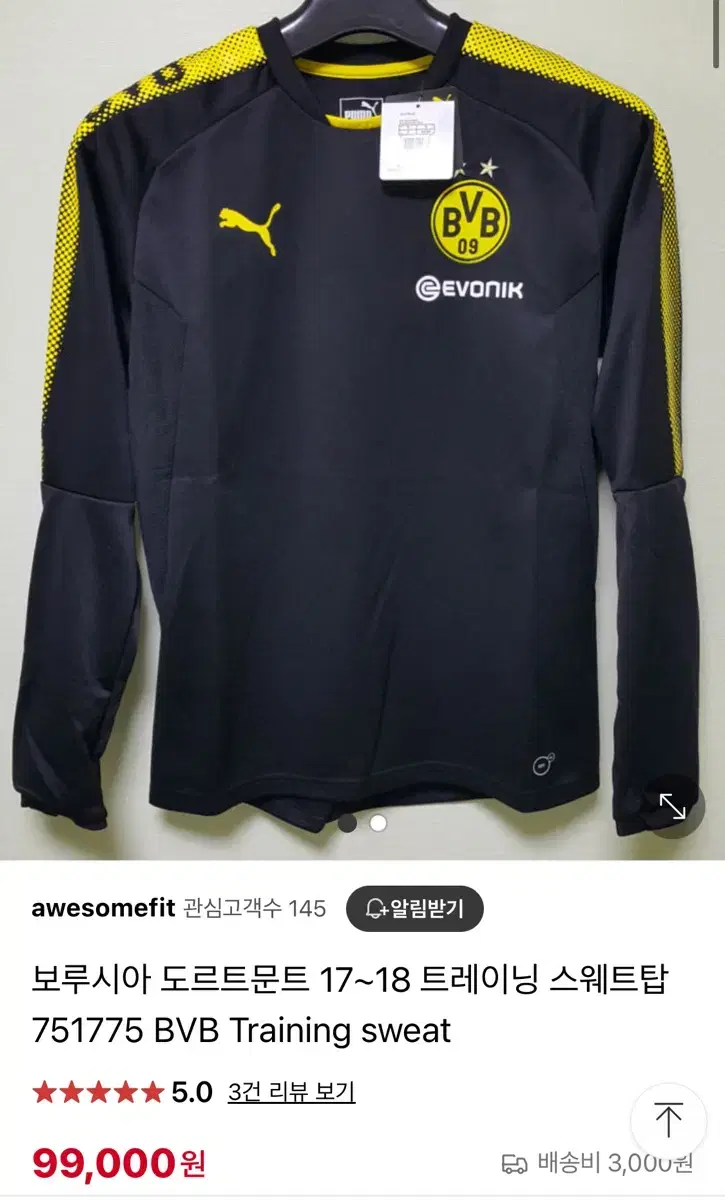Toggle the 알림받기 notification subscription
This screenshot has height=1200, width=725.
click(413, 909)
